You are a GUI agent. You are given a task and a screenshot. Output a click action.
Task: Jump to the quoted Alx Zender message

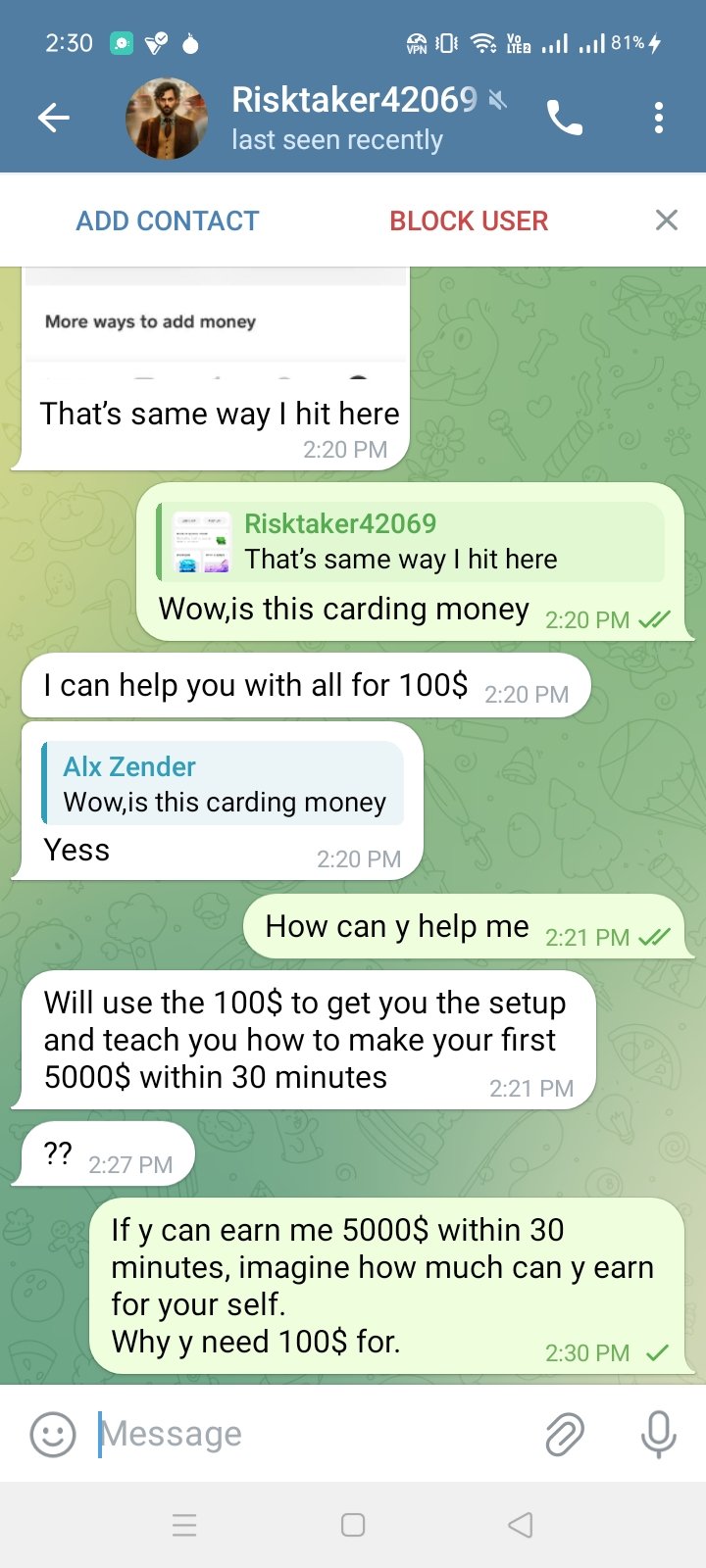point(224,784)
